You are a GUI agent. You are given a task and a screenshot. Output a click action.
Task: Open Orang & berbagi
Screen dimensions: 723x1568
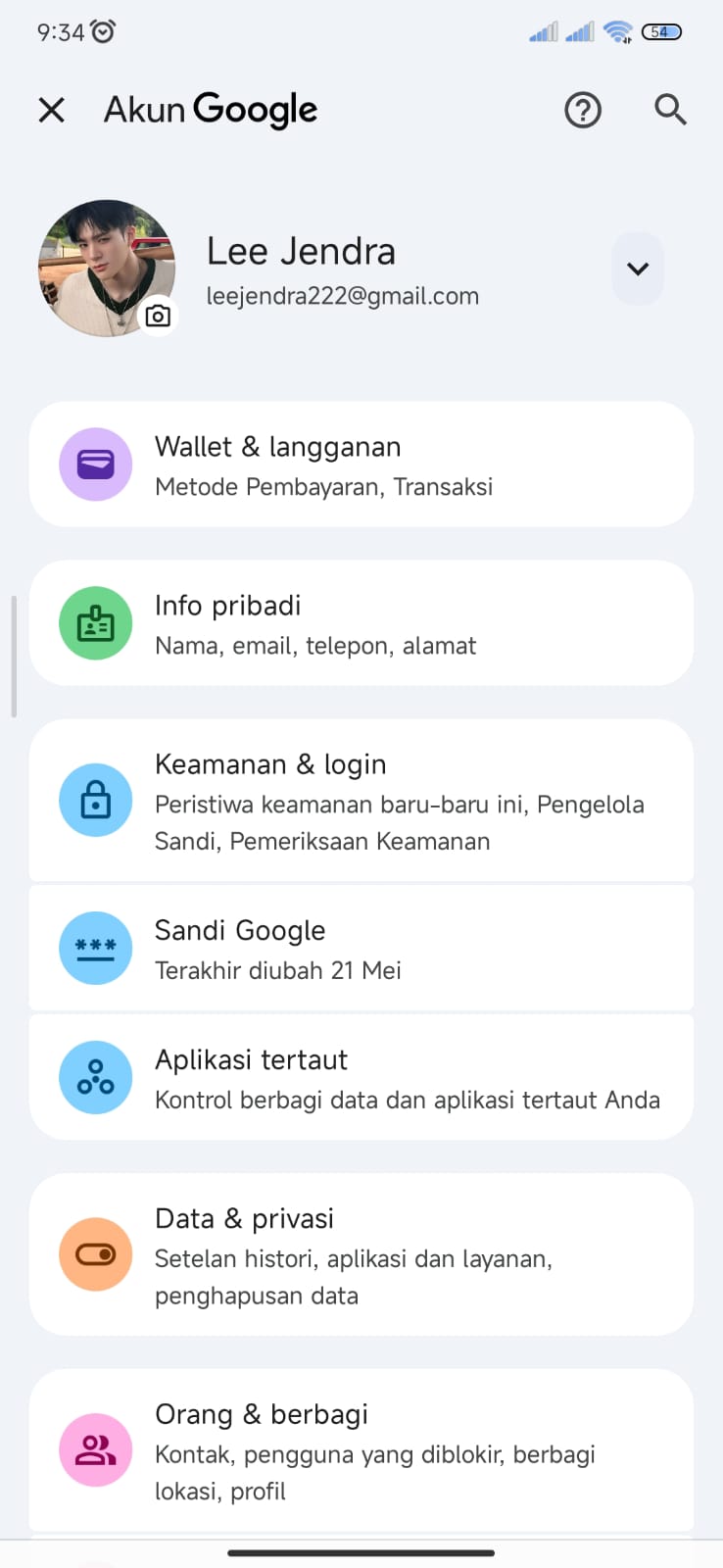tap(361, 1450)
